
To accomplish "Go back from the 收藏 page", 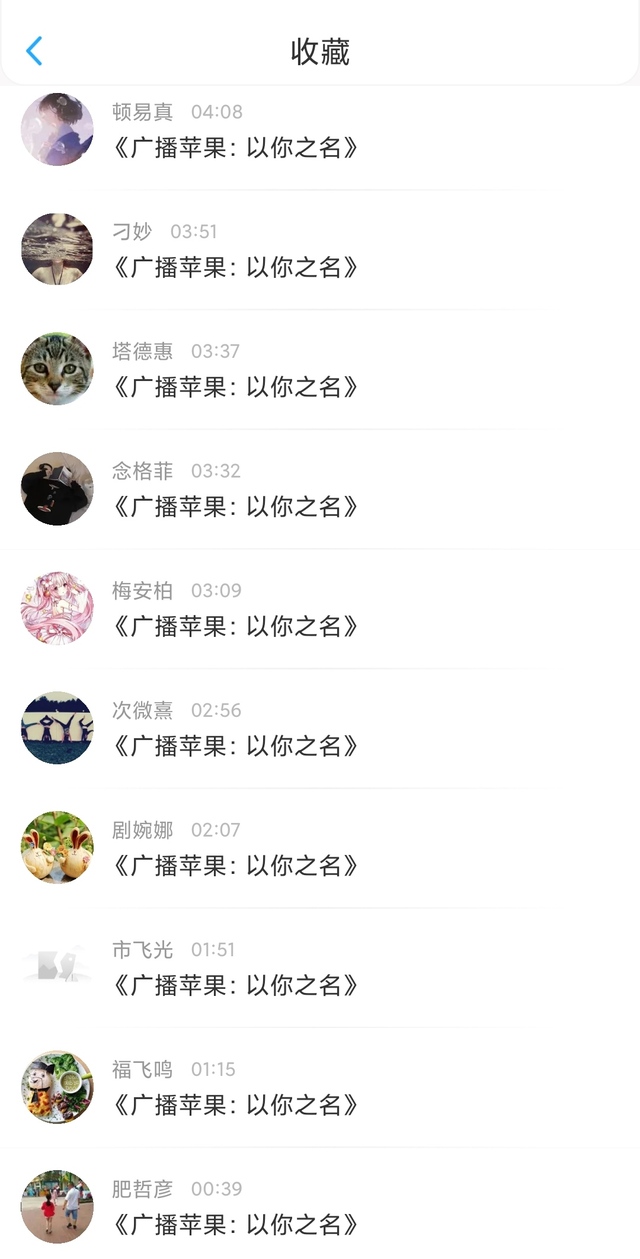I will click(x=35, y=51).
